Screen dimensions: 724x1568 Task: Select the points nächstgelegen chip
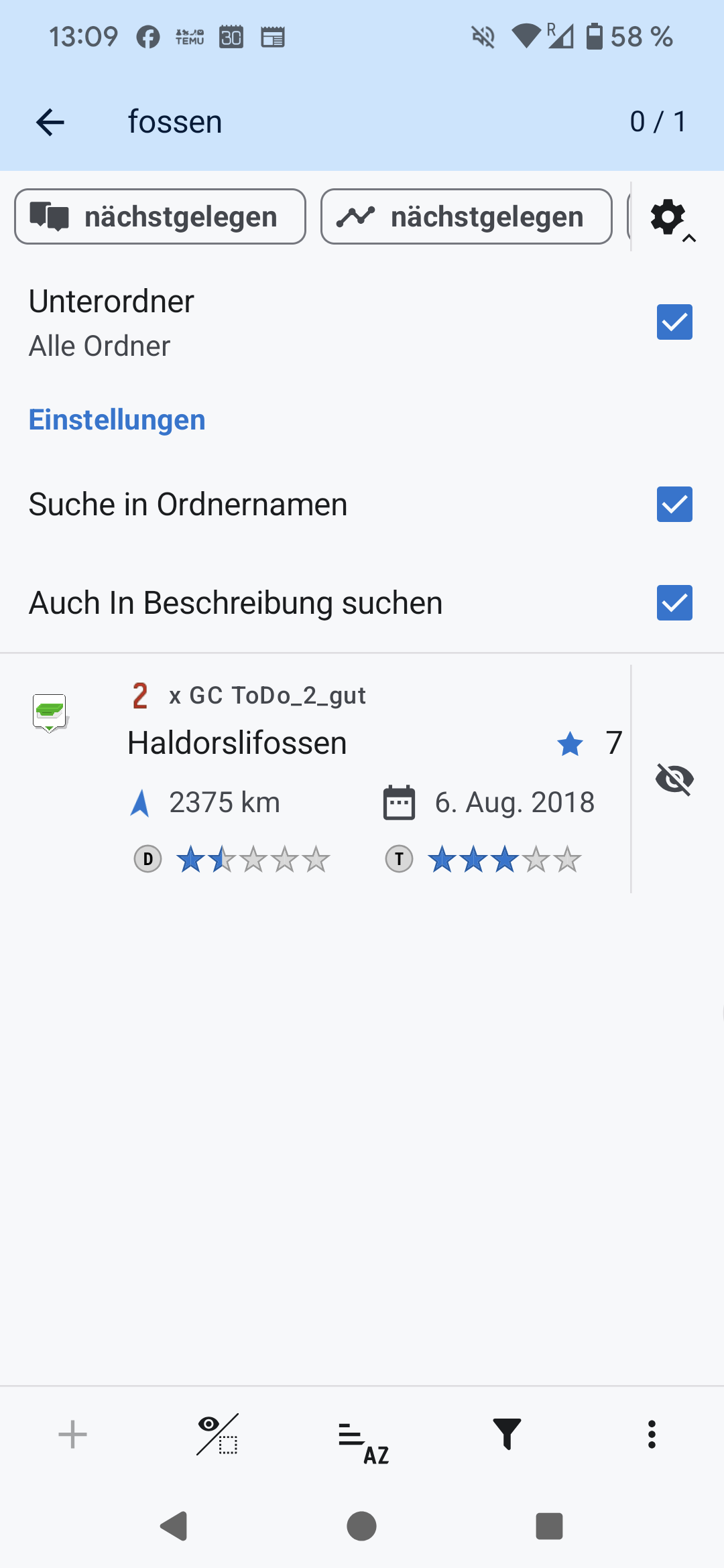pos(160,216)
